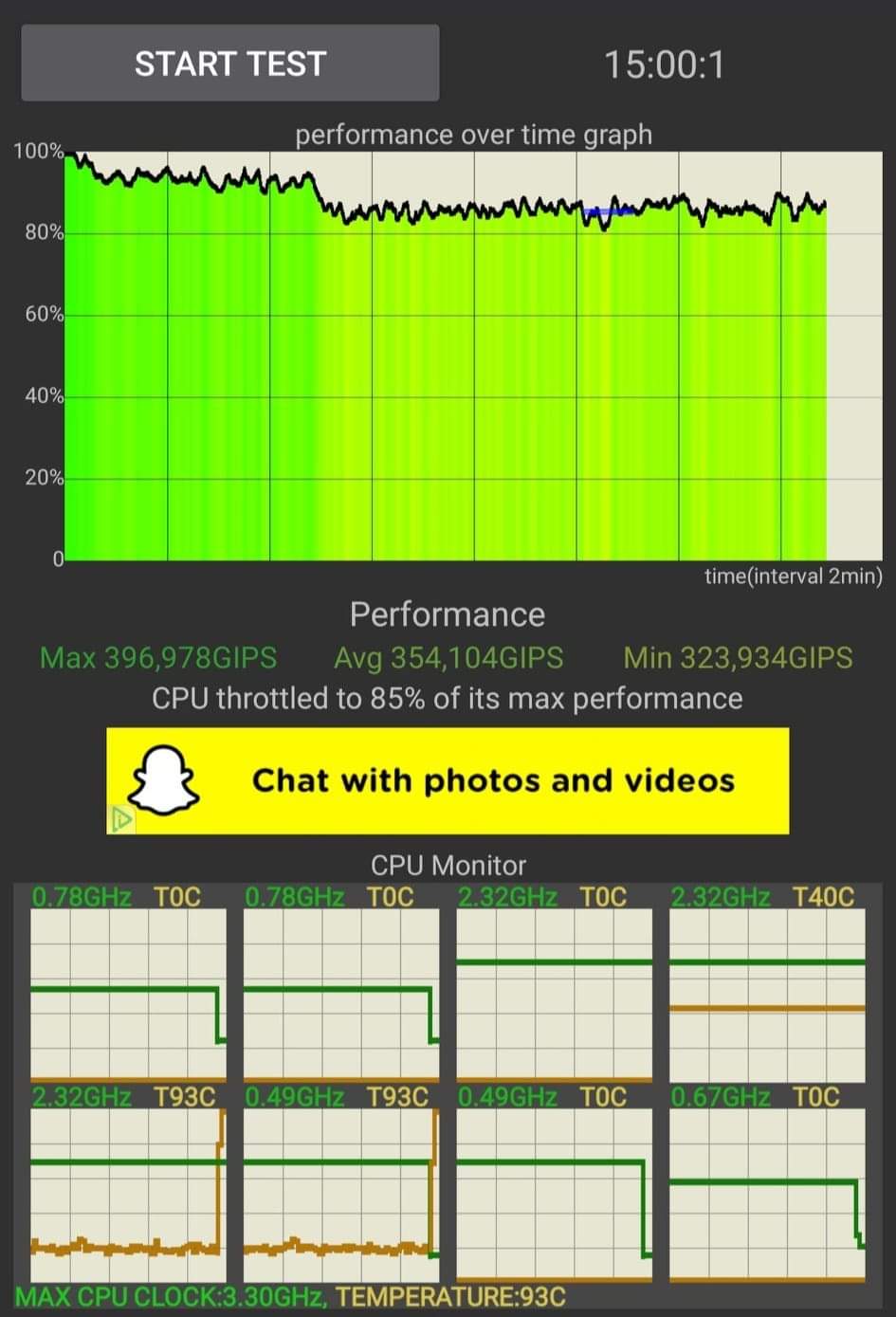Tap the START TEST button
The image size is (896, 1317).
(x=230, y=64)
